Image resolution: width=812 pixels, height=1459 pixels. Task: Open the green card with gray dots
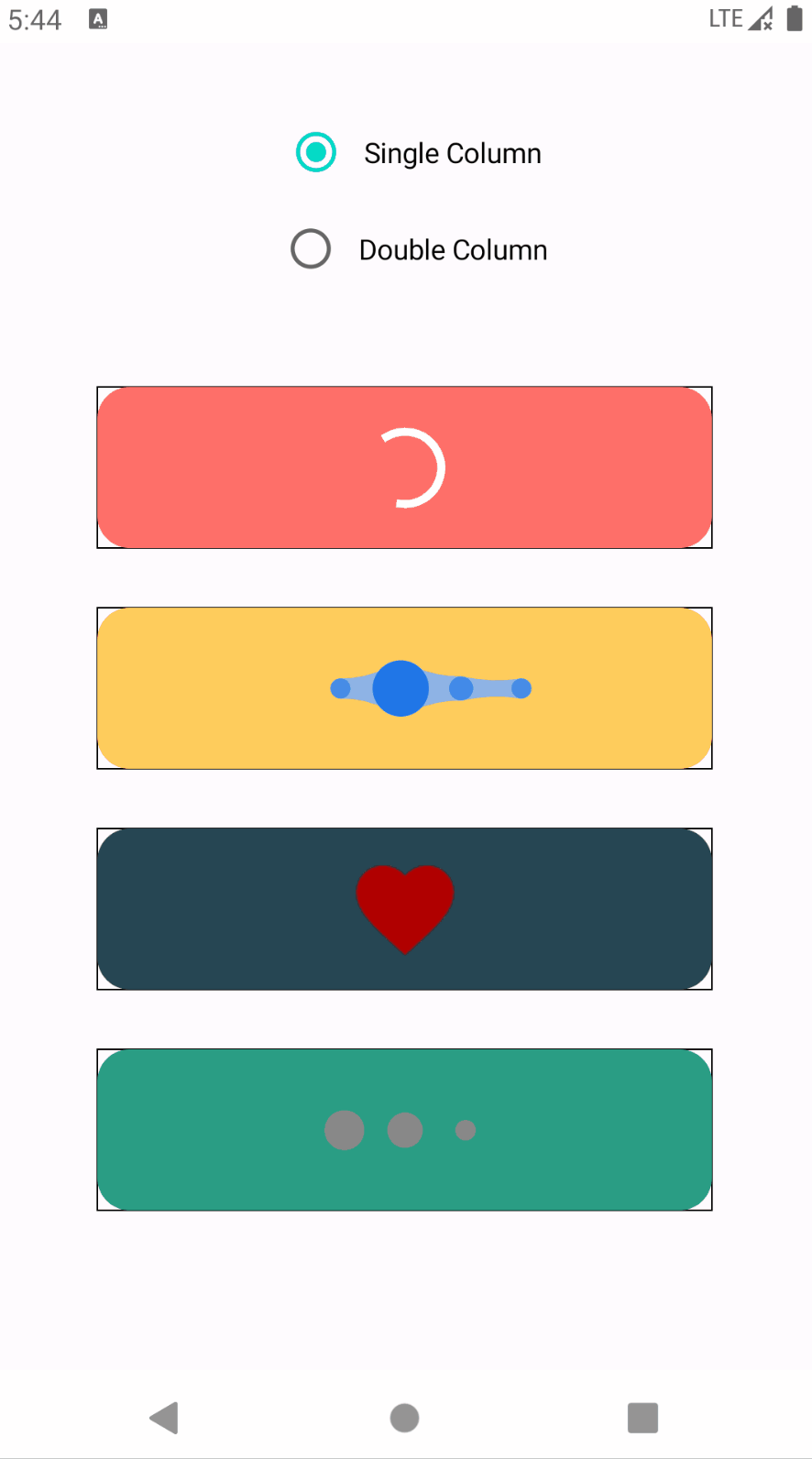click(x=404, y=1130)
